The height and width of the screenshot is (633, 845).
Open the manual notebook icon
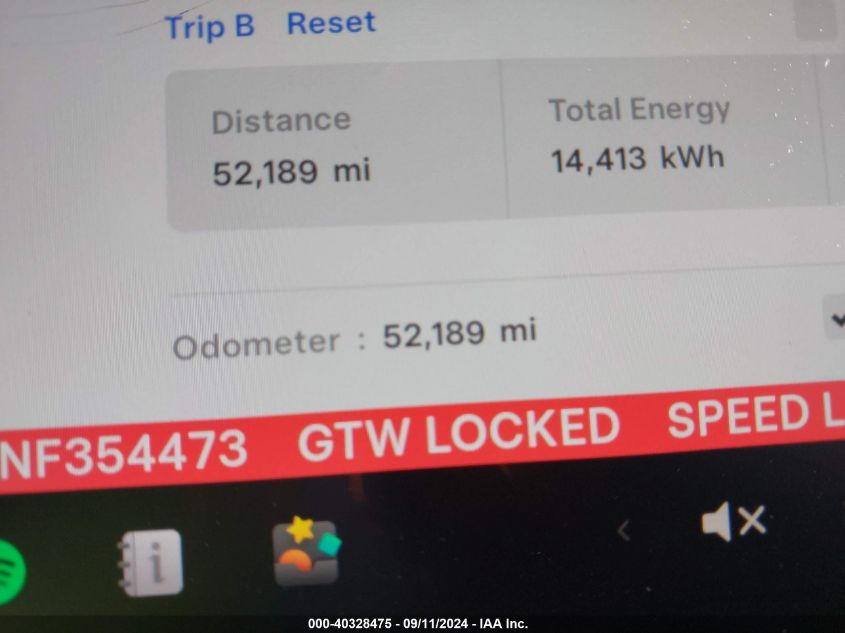150,562
